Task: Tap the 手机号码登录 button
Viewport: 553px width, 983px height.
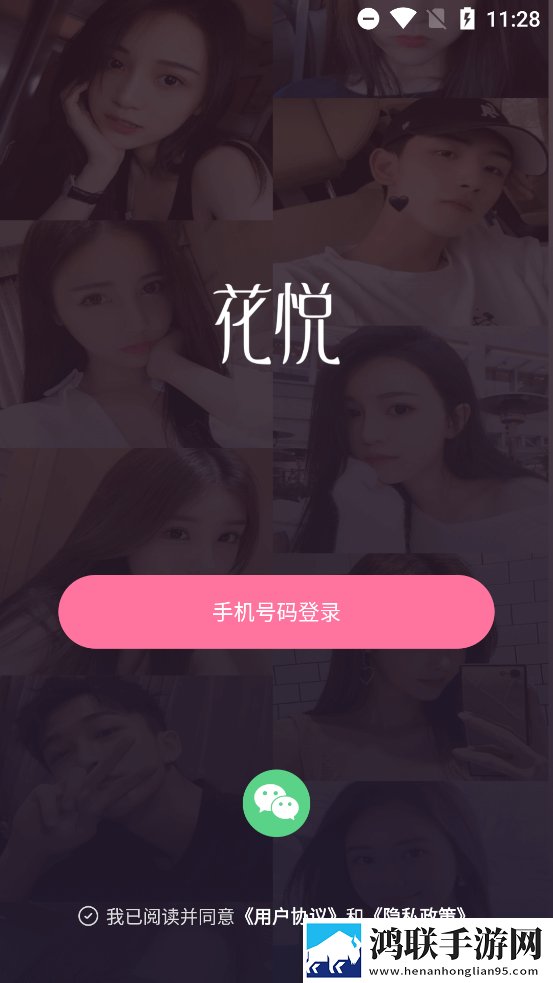Action: coord(276,612)
